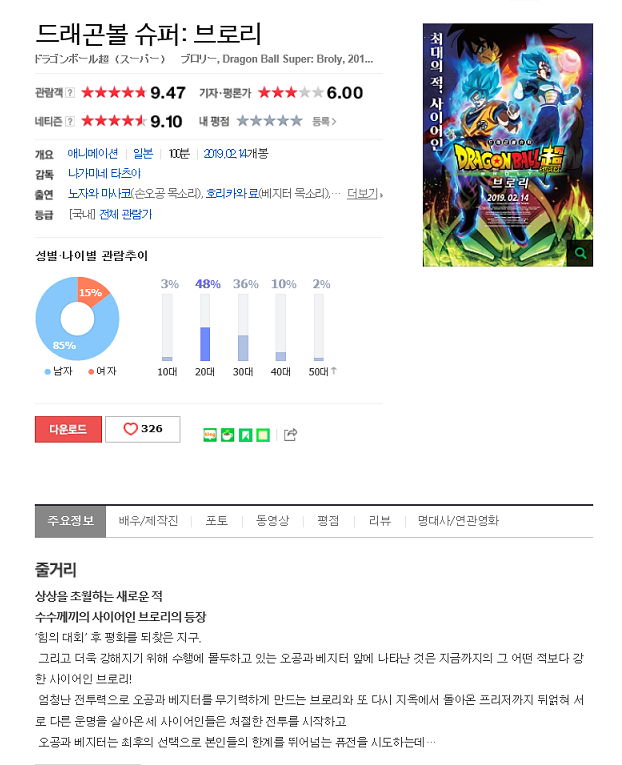This screenshot has width=622, height=765.
Task: Switch to the 평점 tab
Action: 328,521
